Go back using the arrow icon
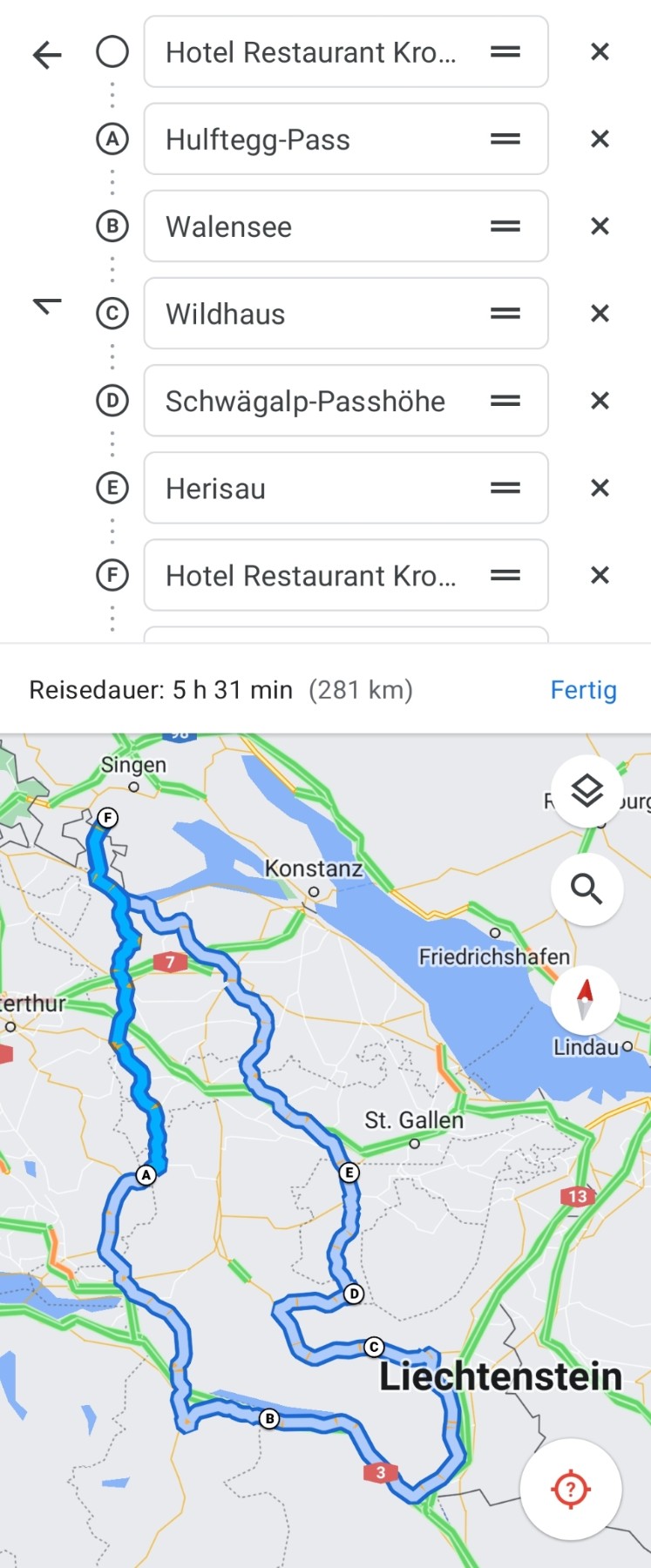Image resolution: width=651 pixels, height=1568 pixels. [47, 54]
